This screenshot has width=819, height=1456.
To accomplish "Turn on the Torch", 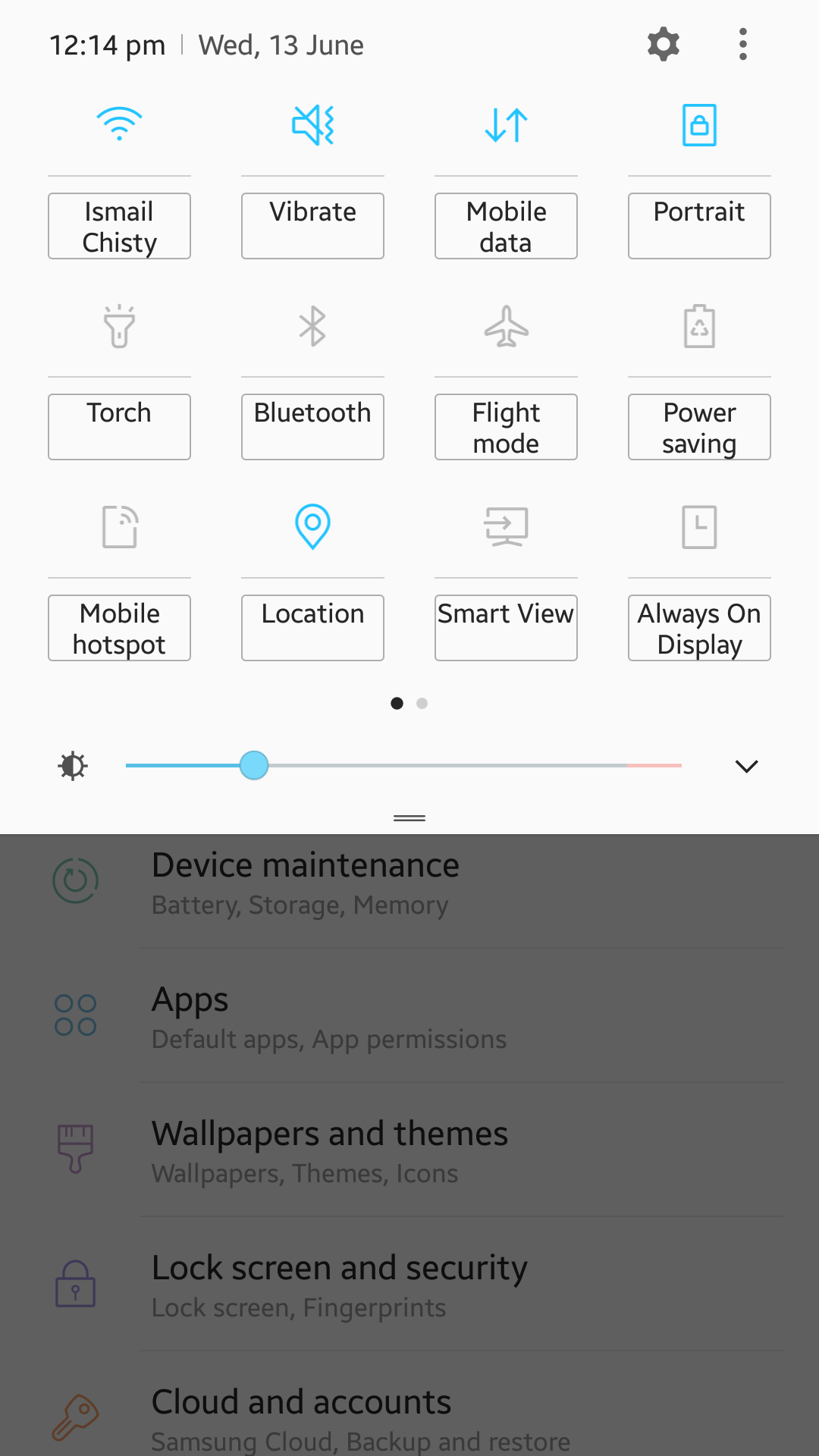I will point(119,326).
